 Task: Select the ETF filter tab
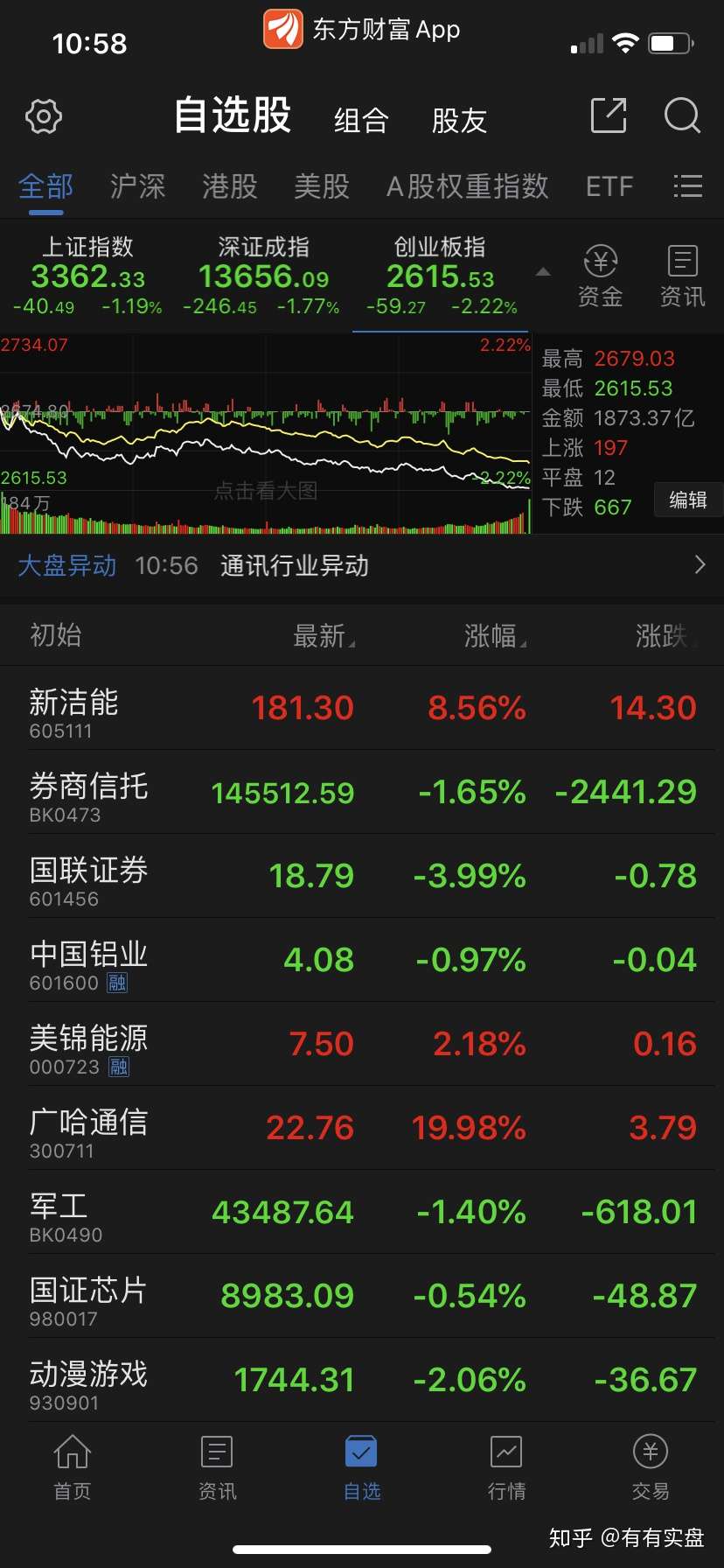609,186
